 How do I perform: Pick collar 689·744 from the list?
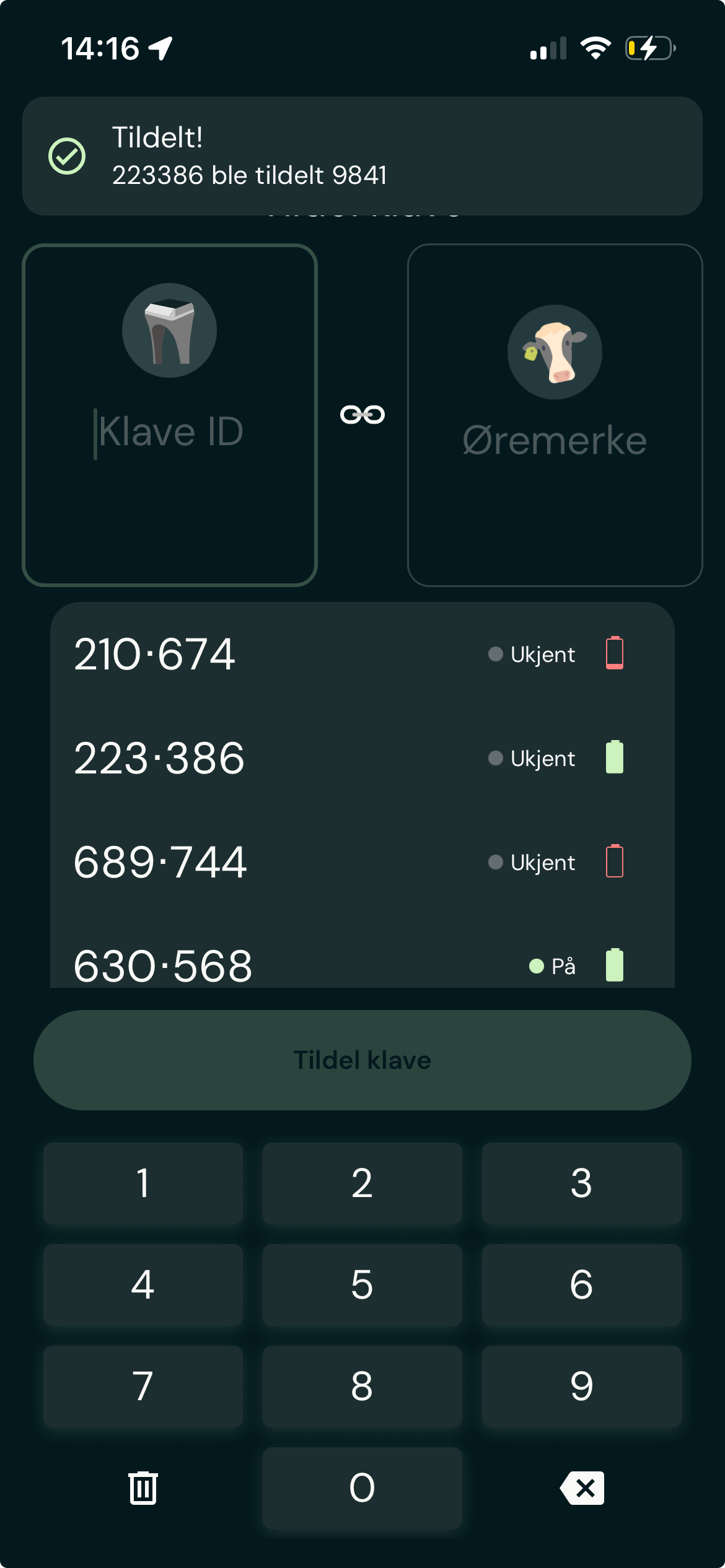point(362,863)
